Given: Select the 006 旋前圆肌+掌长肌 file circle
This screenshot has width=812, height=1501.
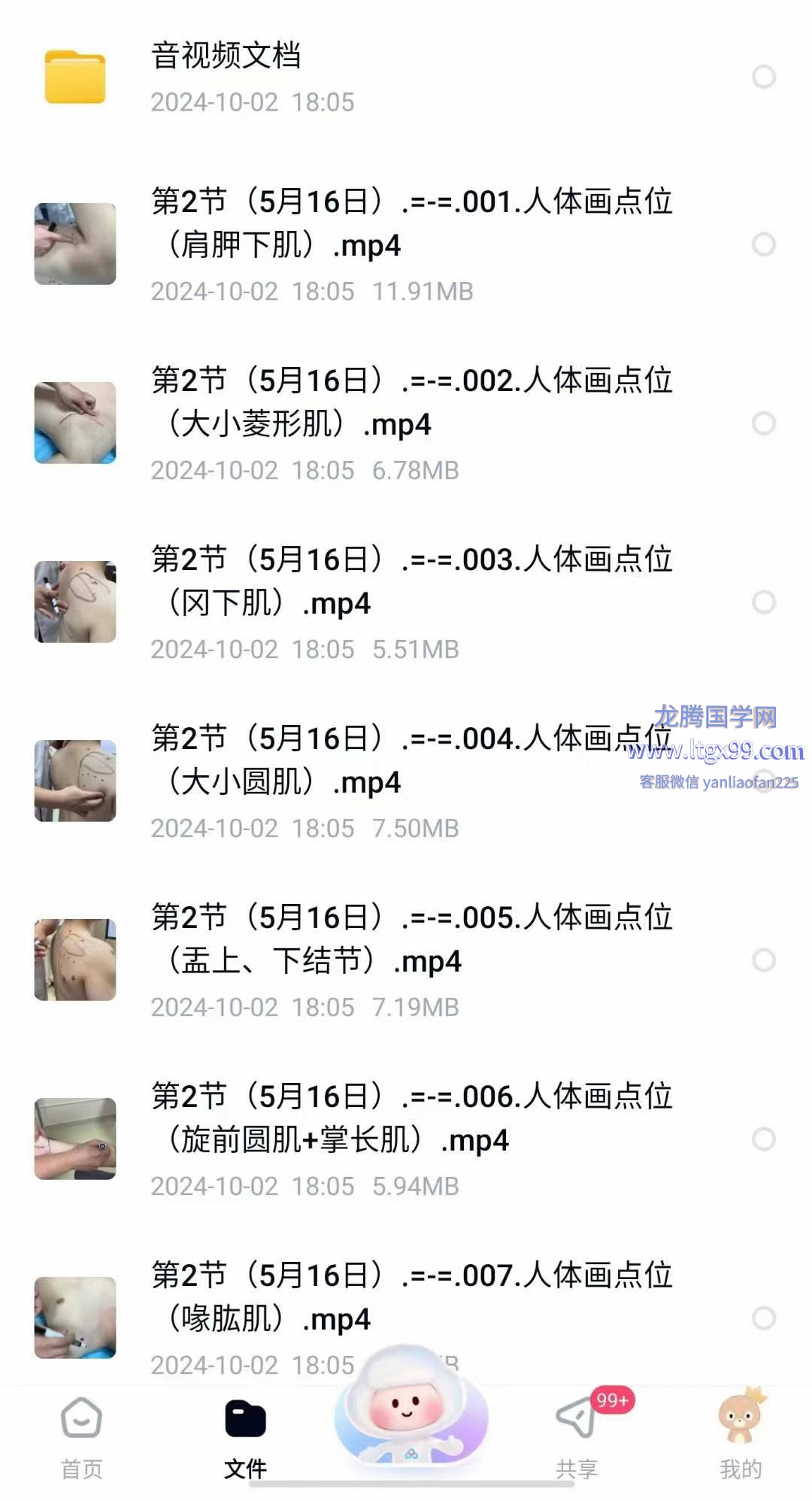Looking at the screenshot, I should tap(763, 1139).
